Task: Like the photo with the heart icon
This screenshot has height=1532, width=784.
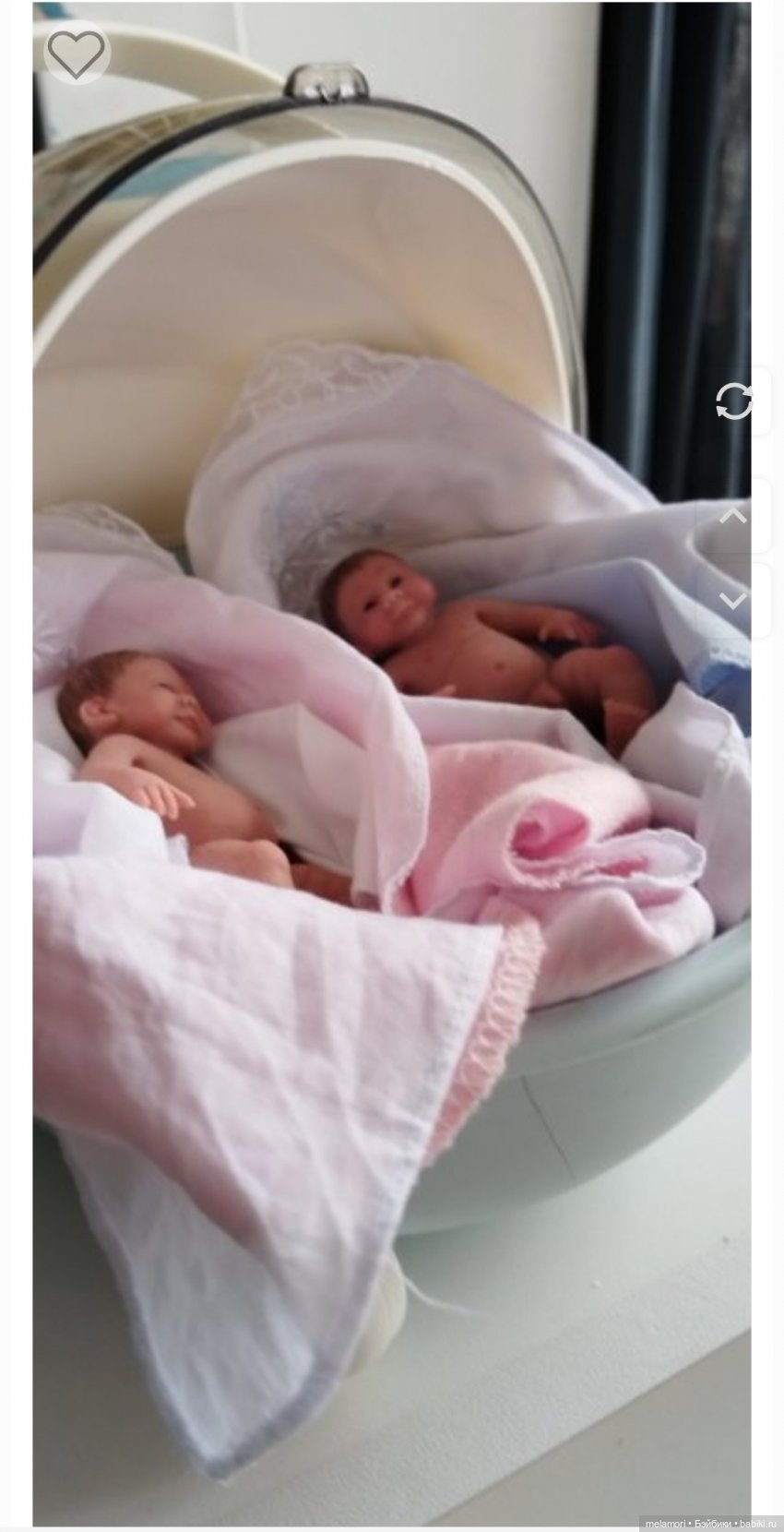Action: [77, 52]
